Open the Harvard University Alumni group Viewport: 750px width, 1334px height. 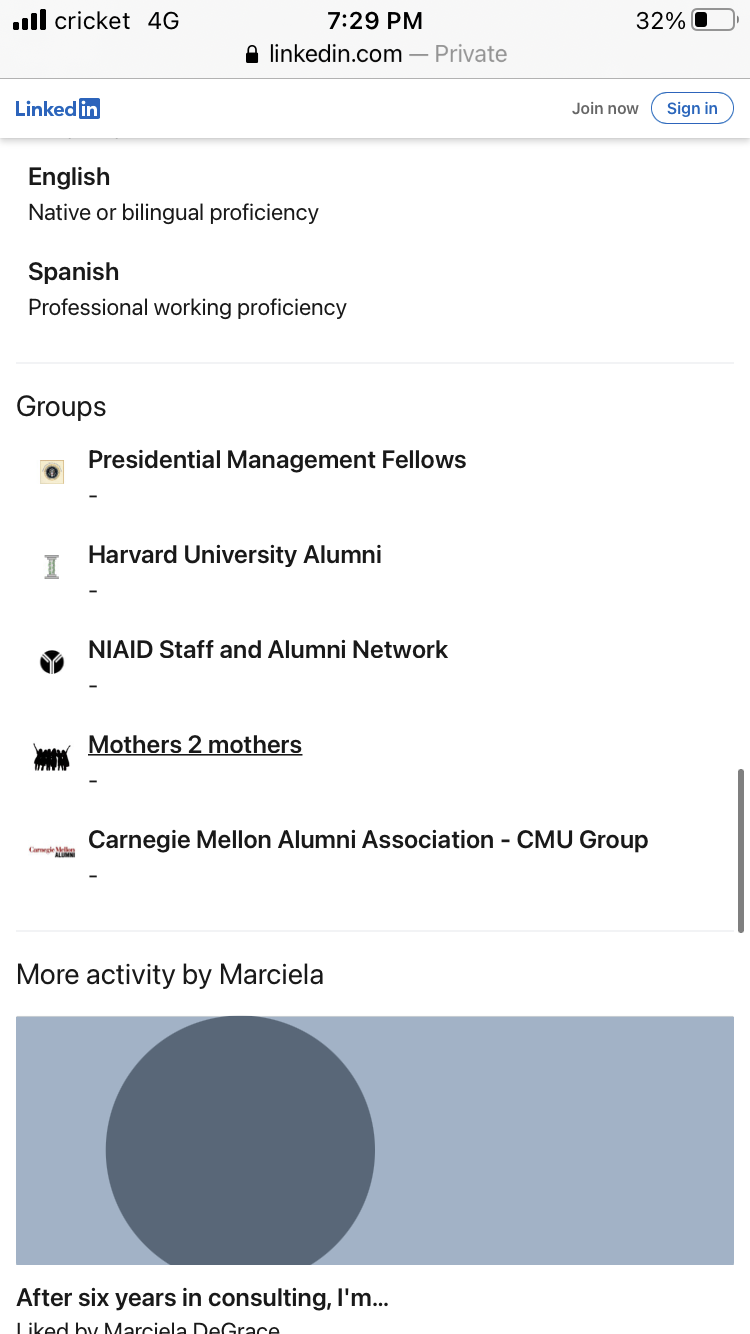235,555
